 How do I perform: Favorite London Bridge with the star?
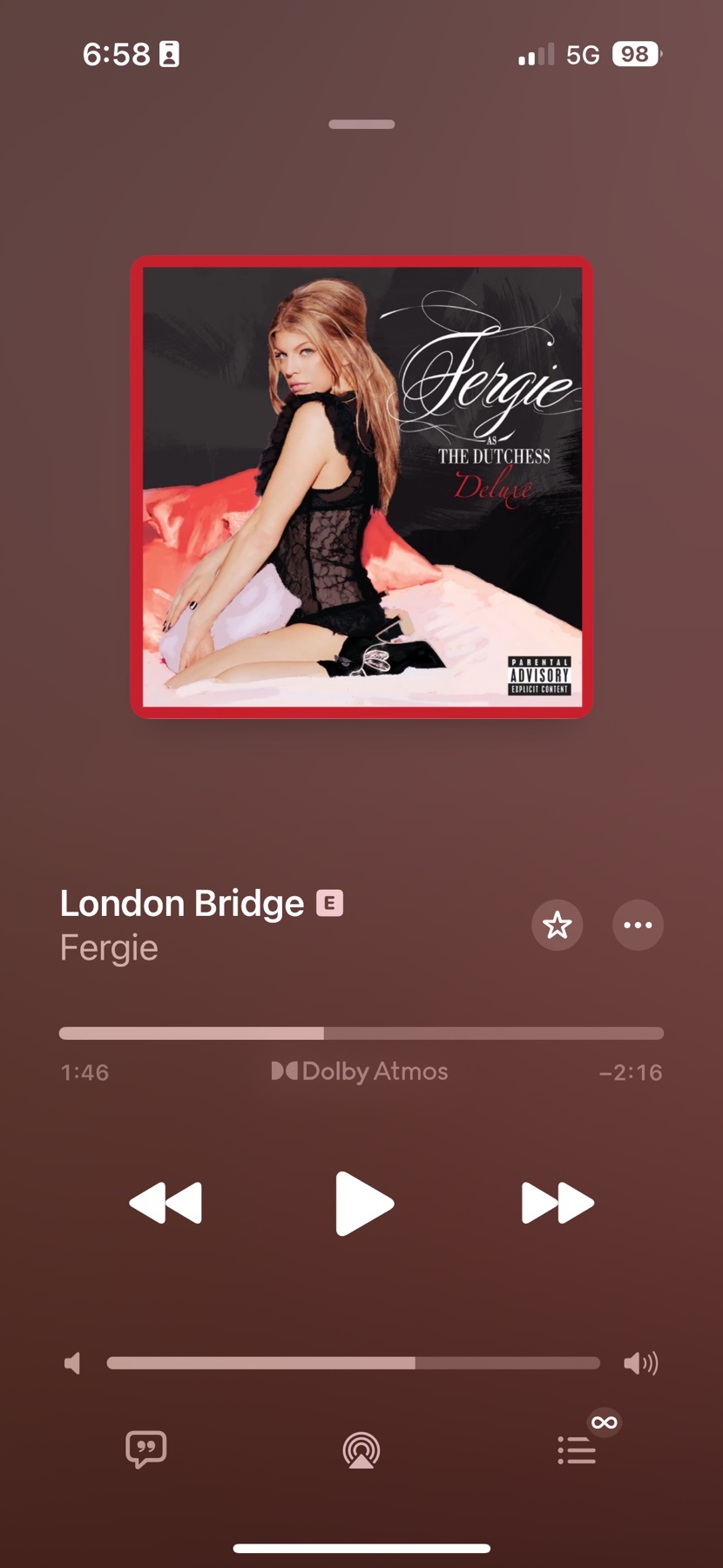[x=557, y=925]
